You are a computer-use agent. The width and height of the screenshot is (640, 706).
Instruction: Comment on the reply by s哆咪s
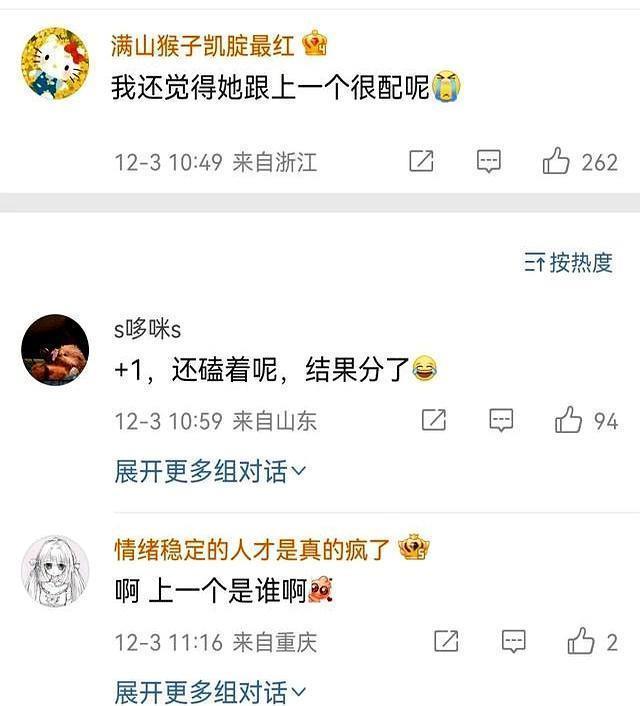[501, 420]
